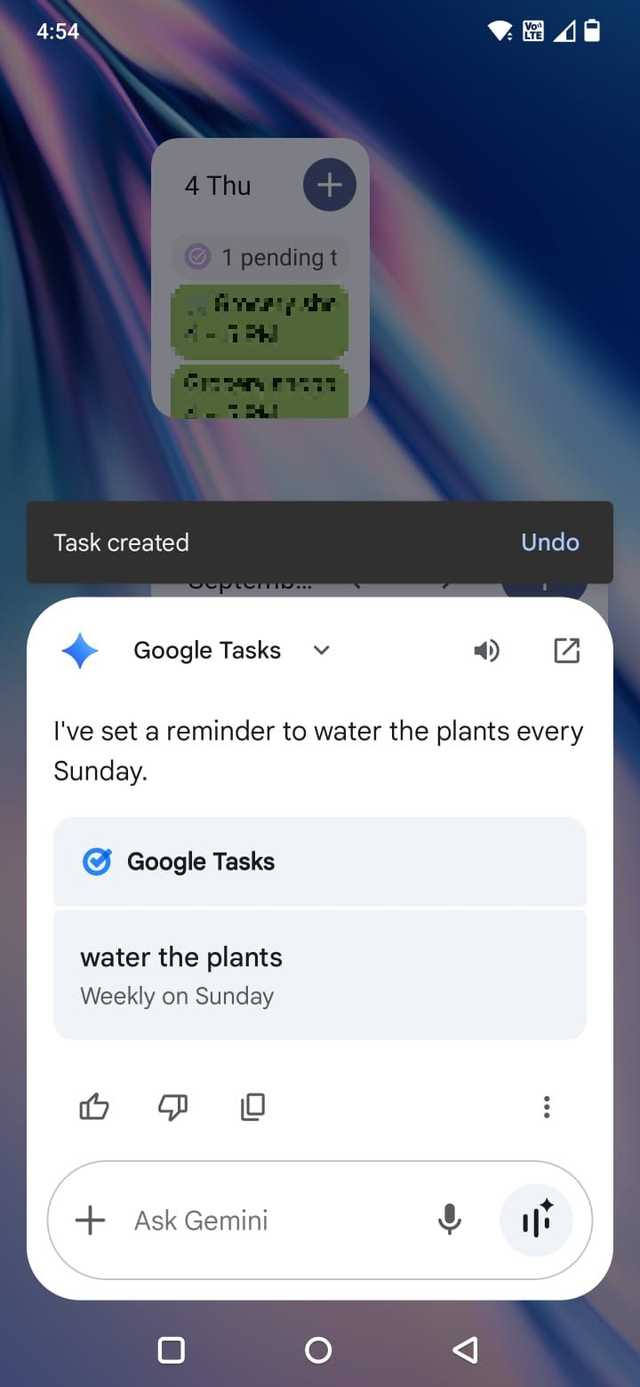Copy the Gemini response
Viewport: 640px width, 1387px height.
tap(253, 1106)
